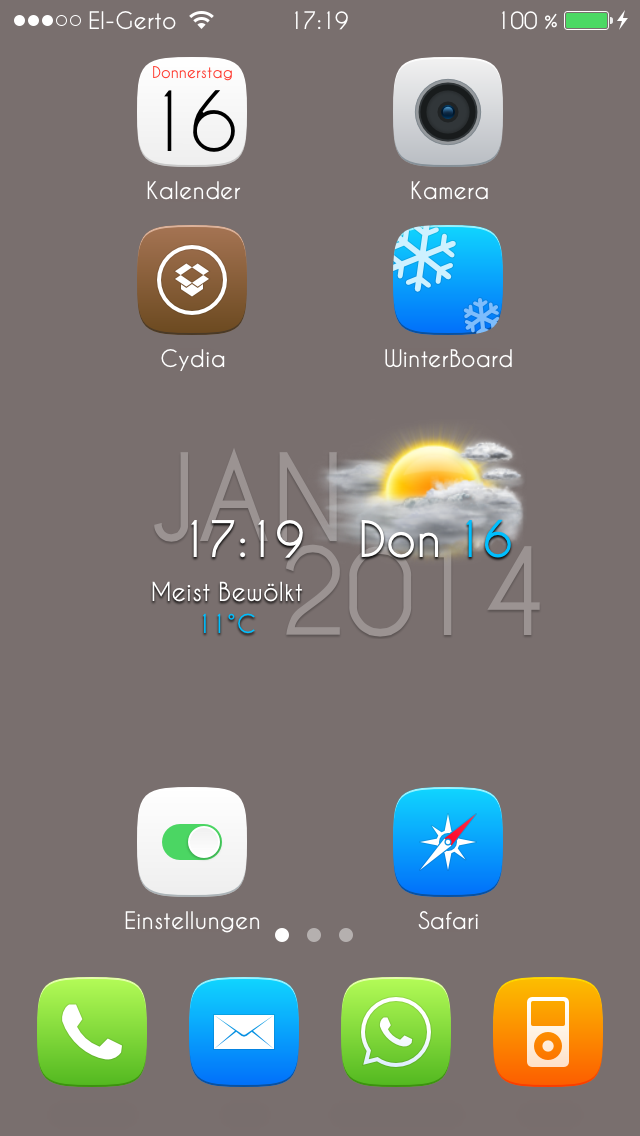Launch the Kamera app
The height and width of the screenshot is (1136, 640).
pos(448,112)
